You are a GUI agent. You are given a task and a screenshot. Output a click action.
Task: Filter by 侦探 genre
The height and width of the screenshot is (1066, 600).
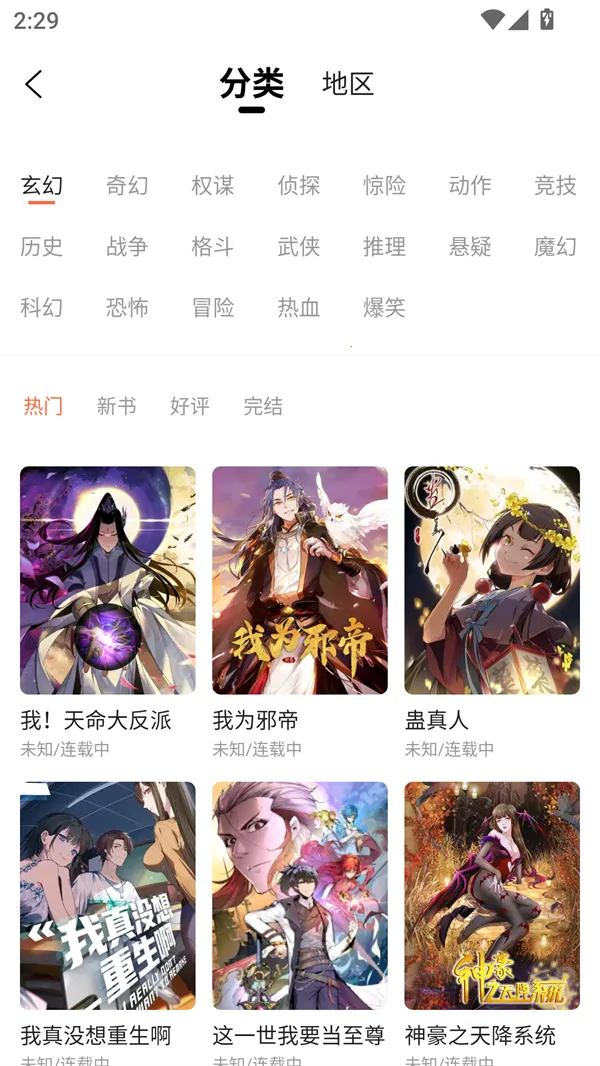click(x=298, y=185)
